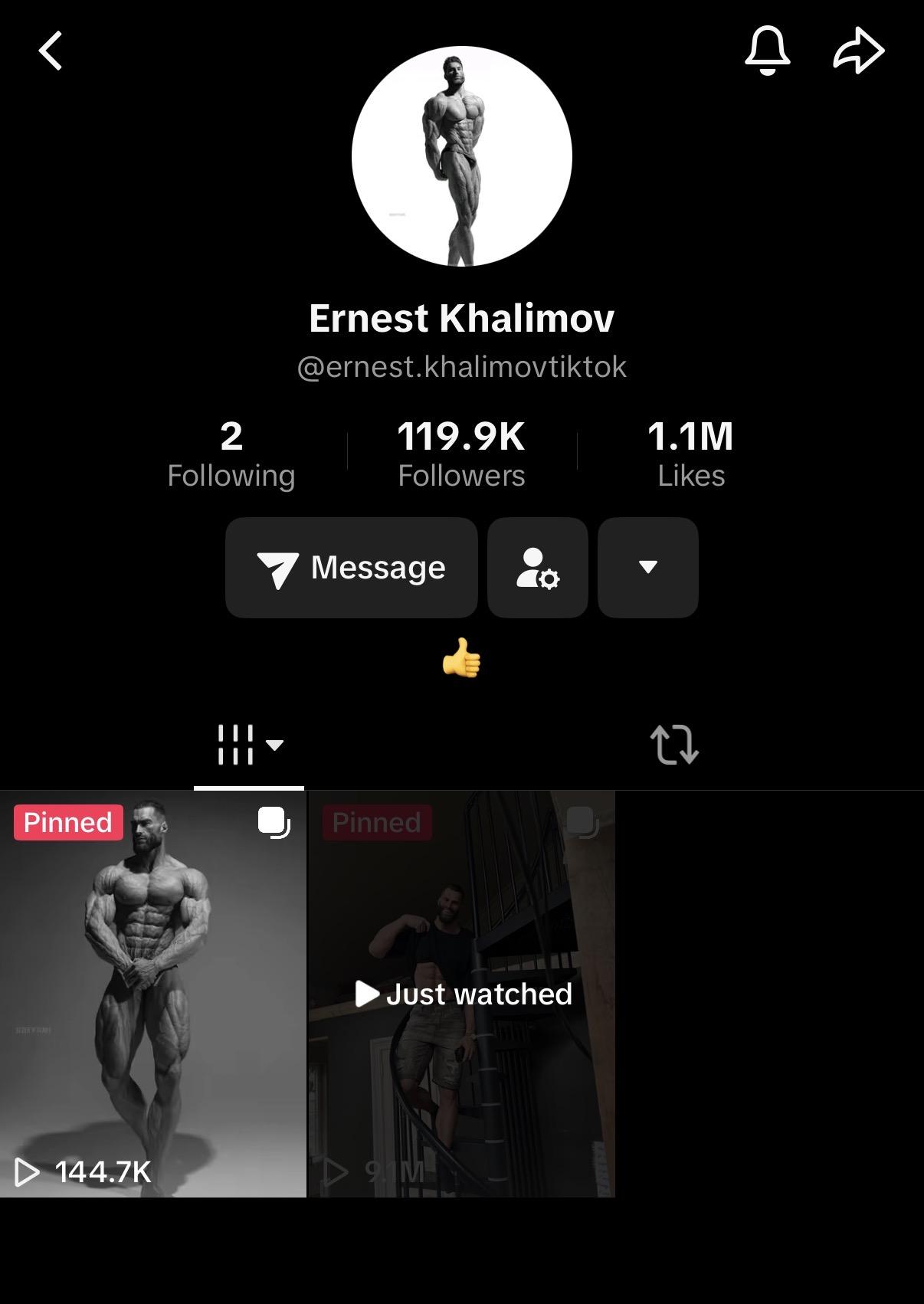
Task: Go back using the top-left arrow
Action: (x=51, y=51)
